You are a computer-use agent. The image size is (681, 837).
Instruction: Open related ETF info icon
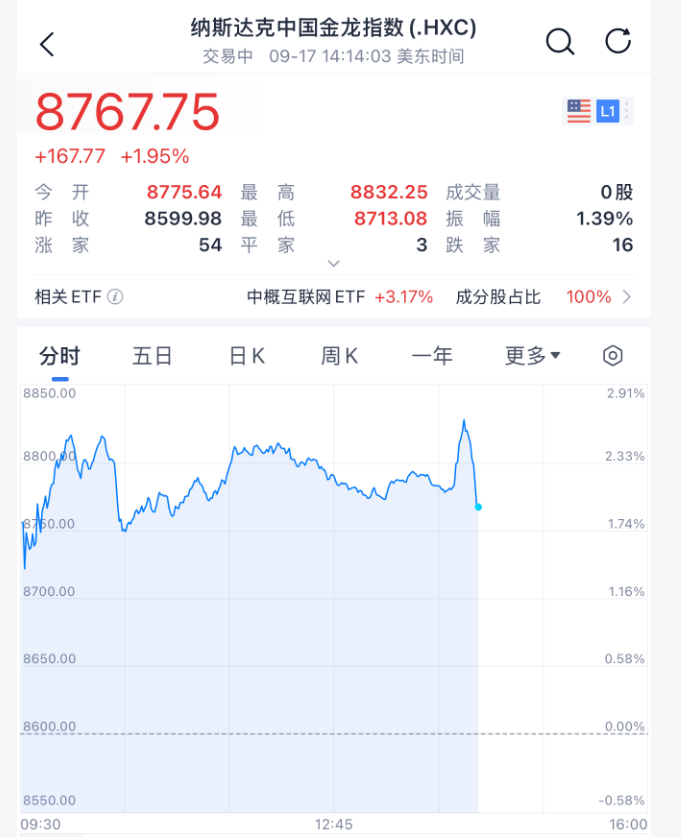(x=115, y=297)
